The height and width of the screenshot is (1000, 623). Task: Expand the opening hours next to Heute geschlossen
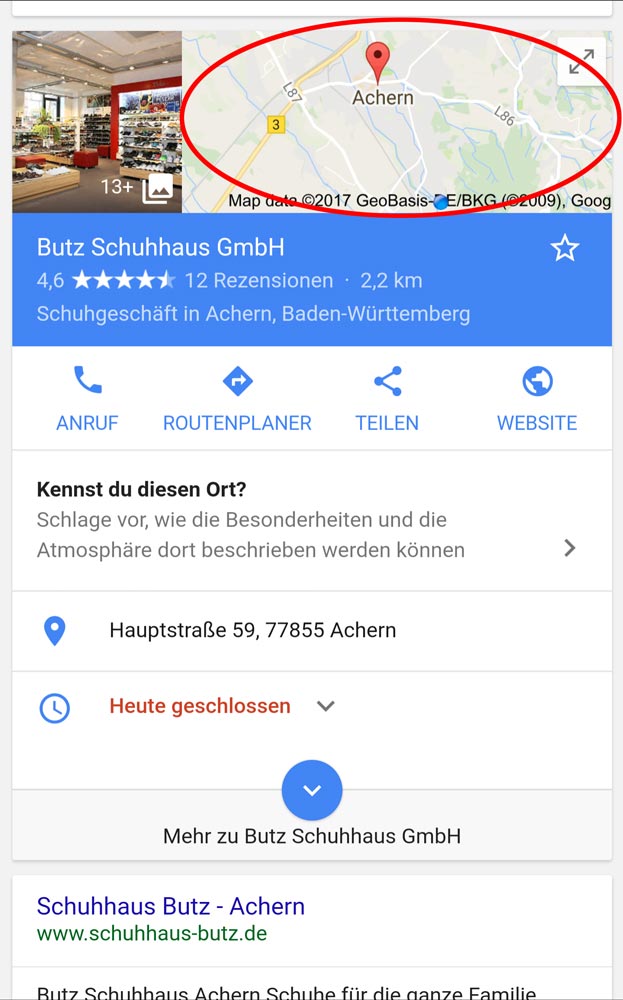(x=326, y=706)
